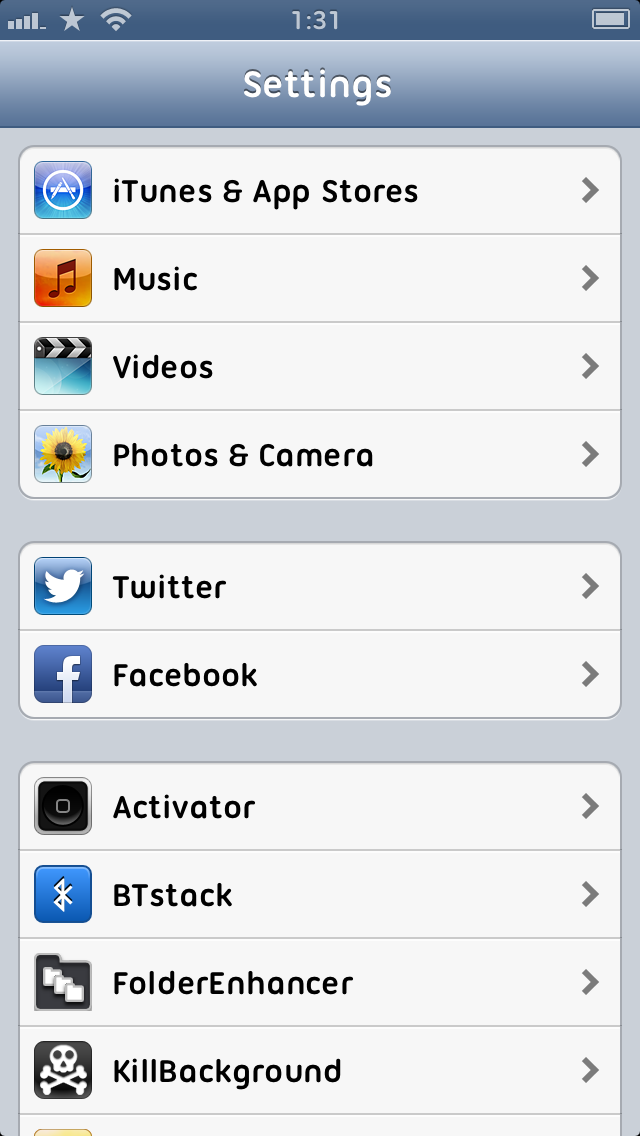Open KillBackground settings

point(320,1071)
